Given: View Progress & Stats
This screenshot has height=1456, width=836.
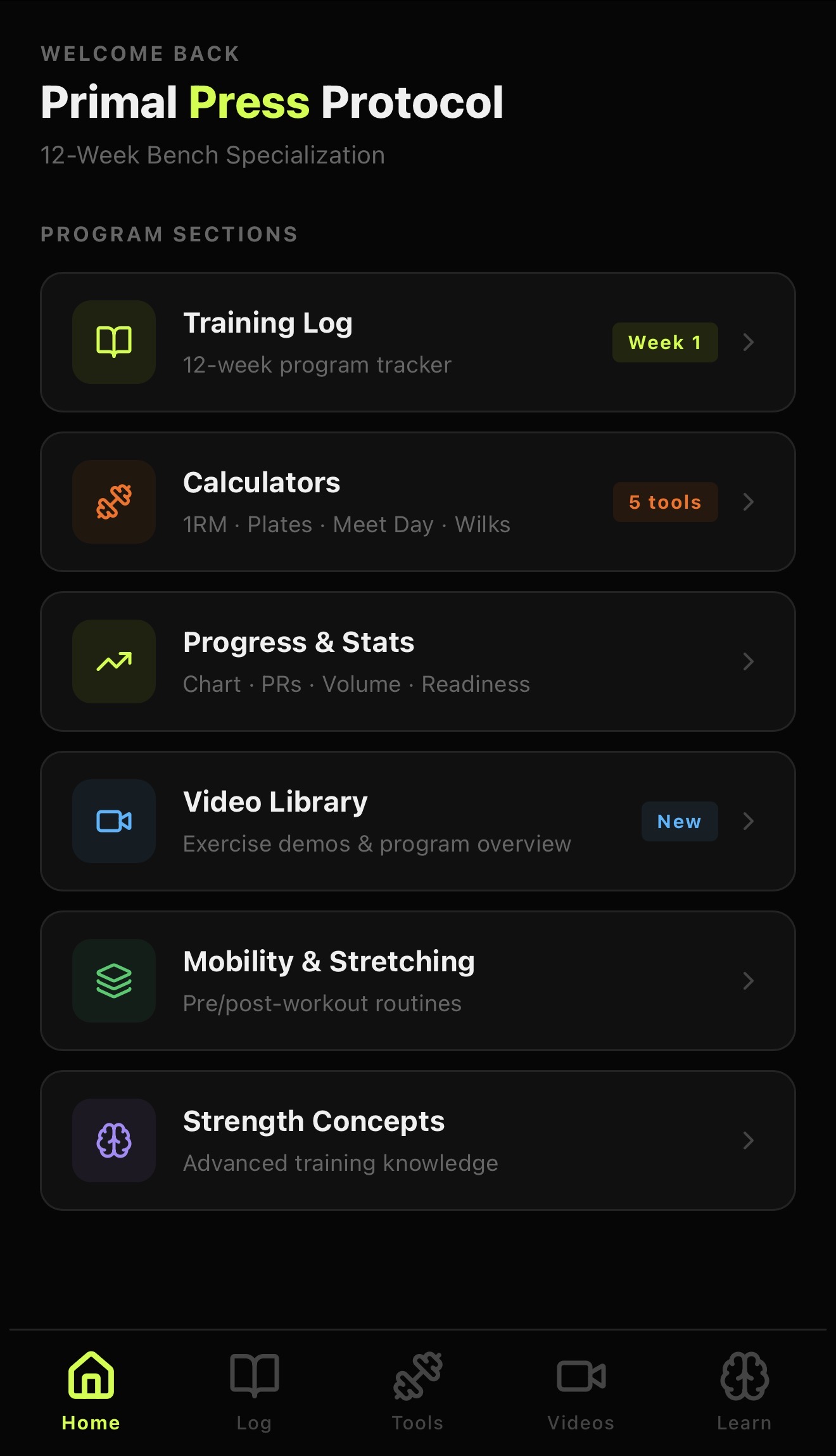Looking at the screenshot, I should [x=417, y=661].
